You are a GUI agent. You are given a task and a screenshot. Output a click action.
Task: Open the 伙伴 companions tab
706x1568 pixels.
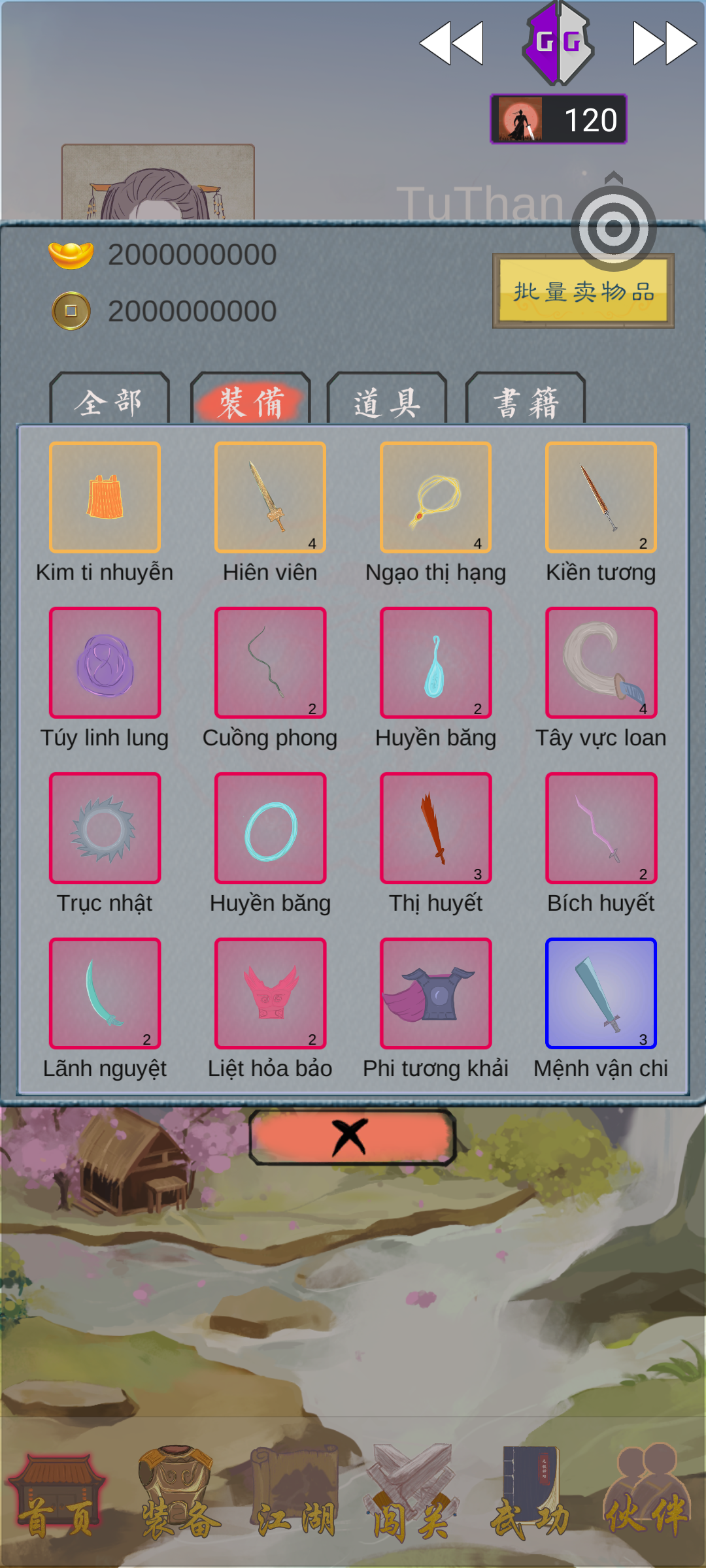(x=647, y=1496)
